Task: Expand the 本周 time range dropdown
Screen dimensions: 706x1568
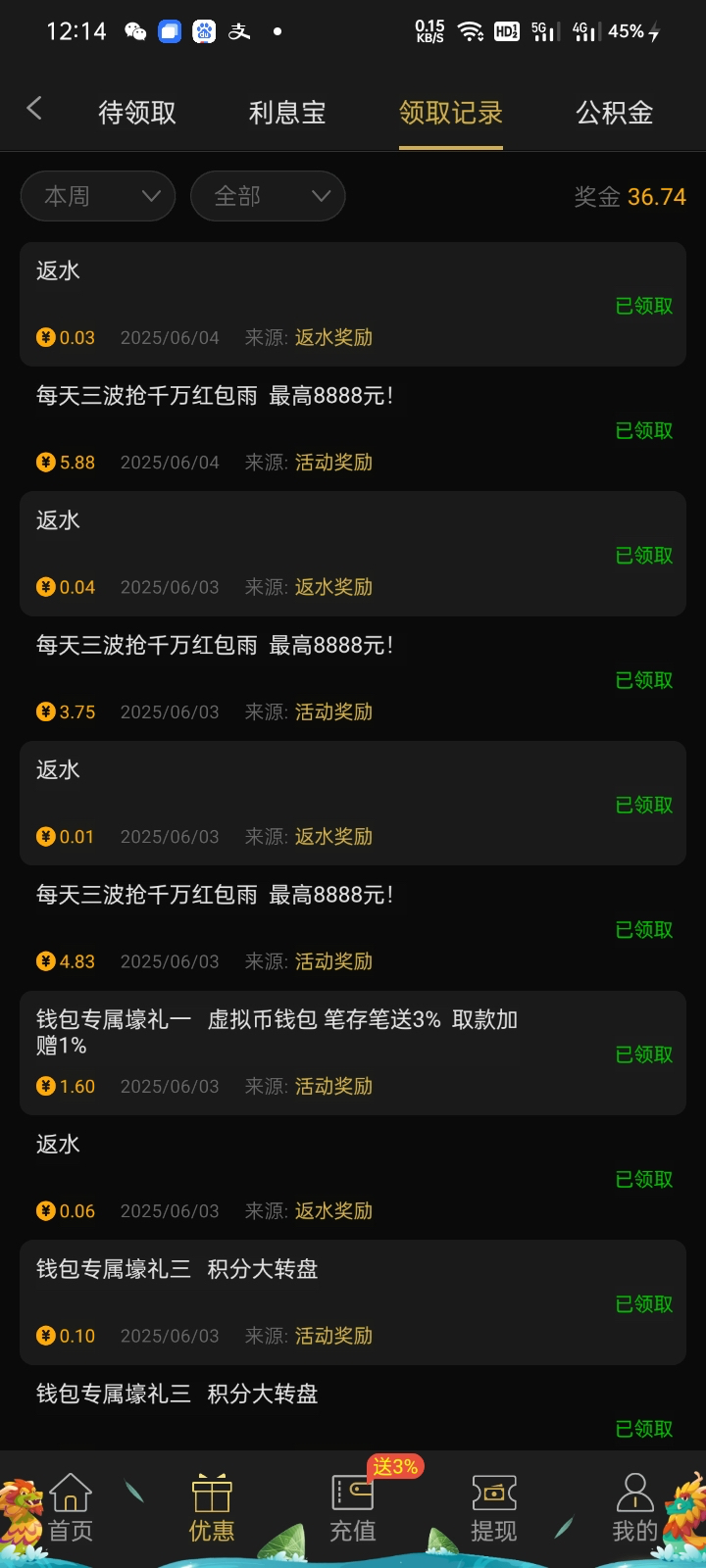Action: [x=98, y=196]
